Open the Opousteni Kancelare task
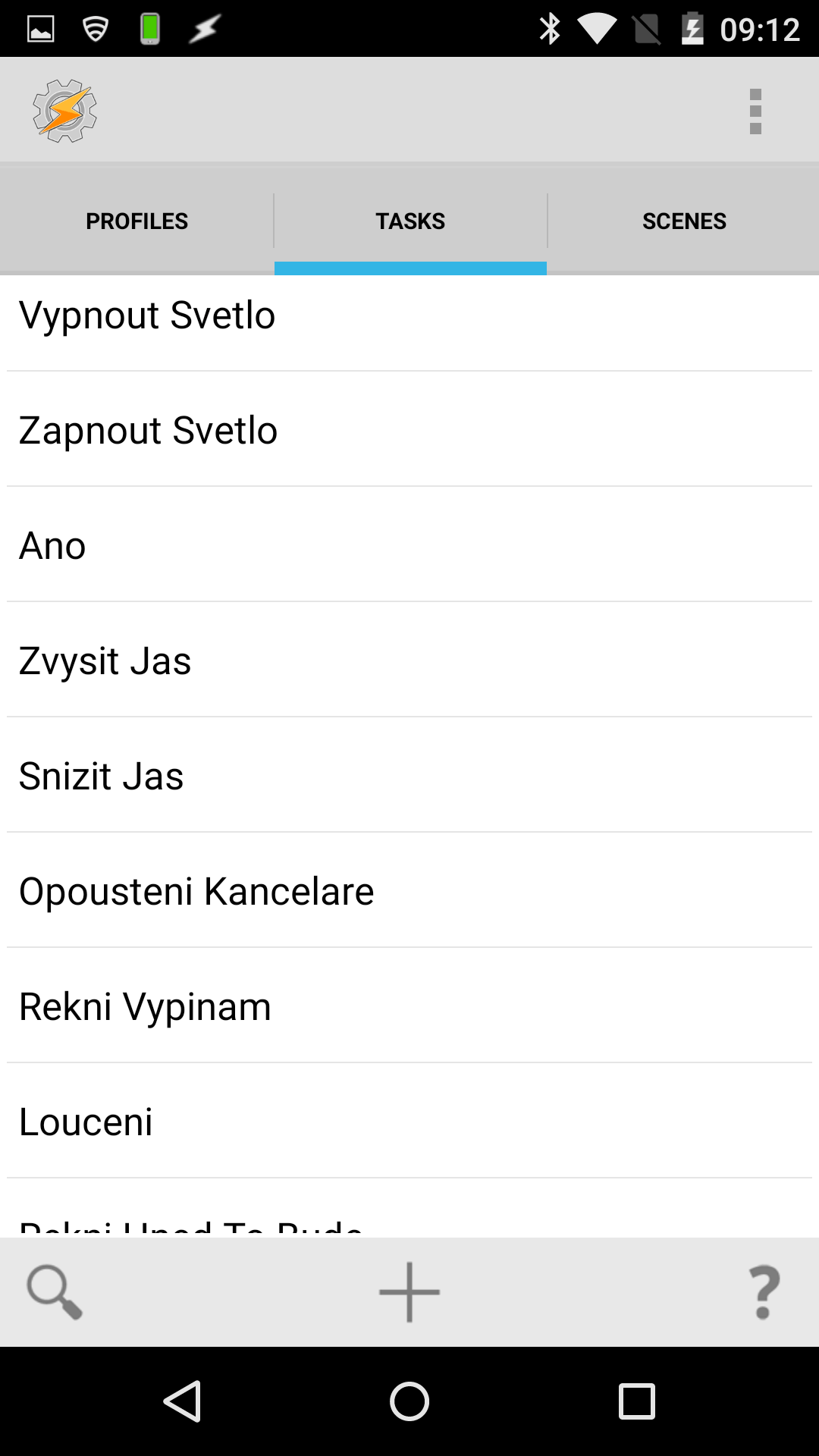819x1456 pixels. [409, 890]
